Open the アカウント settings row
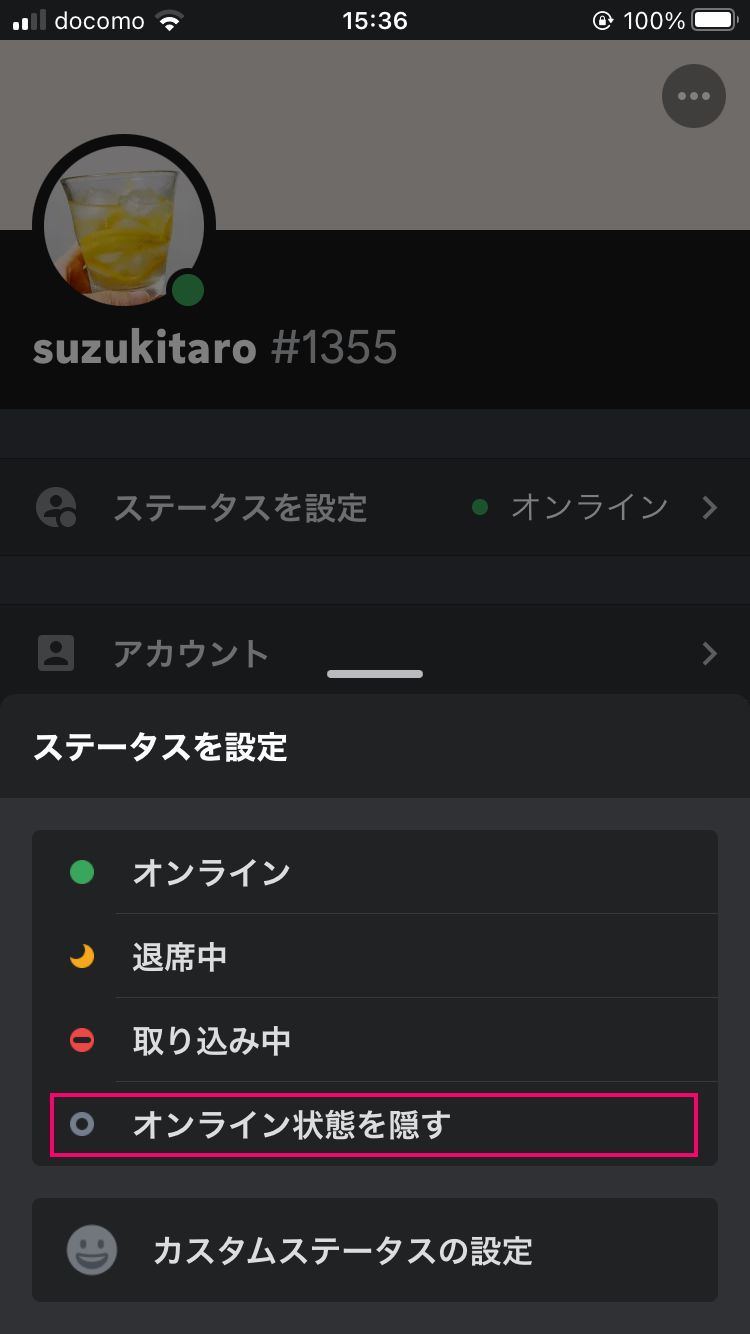The height and width of the screenshot is (1334, 750). [x=375, y=654]
